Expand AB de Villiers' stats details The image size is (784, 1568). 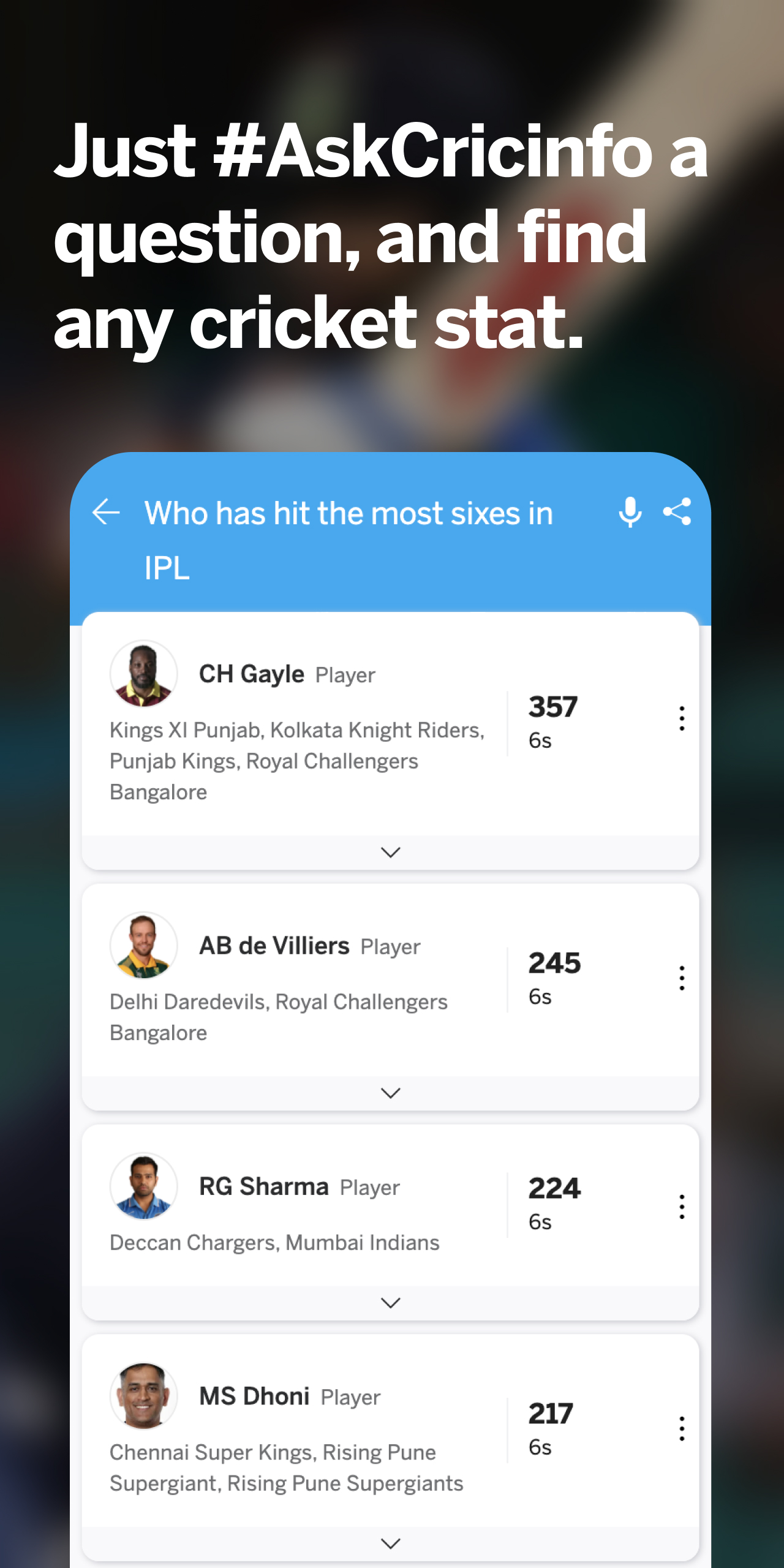pyautogui.click(x=390, y=1093)
